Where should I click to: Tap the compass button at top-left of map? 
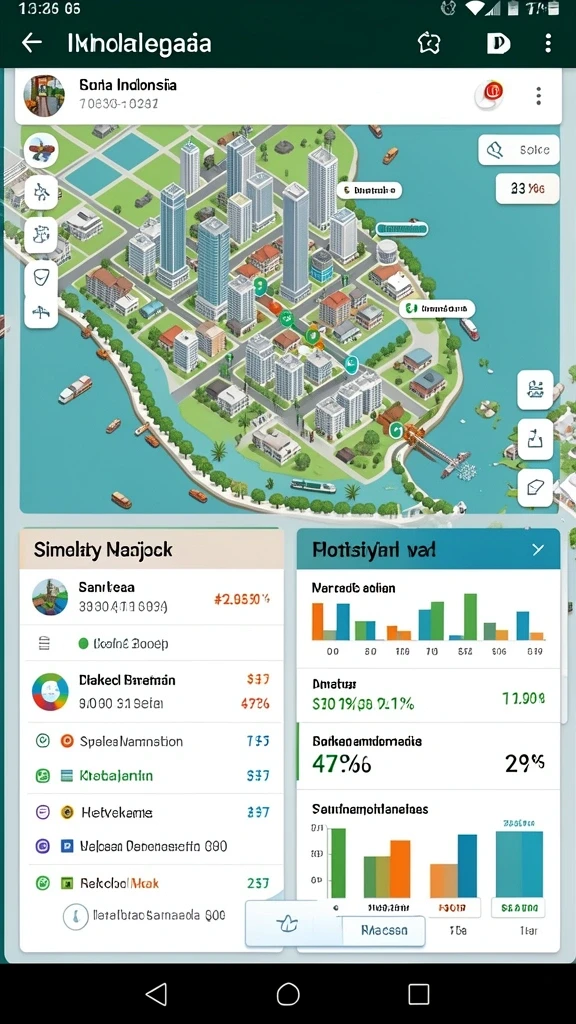tap(41, 150)
